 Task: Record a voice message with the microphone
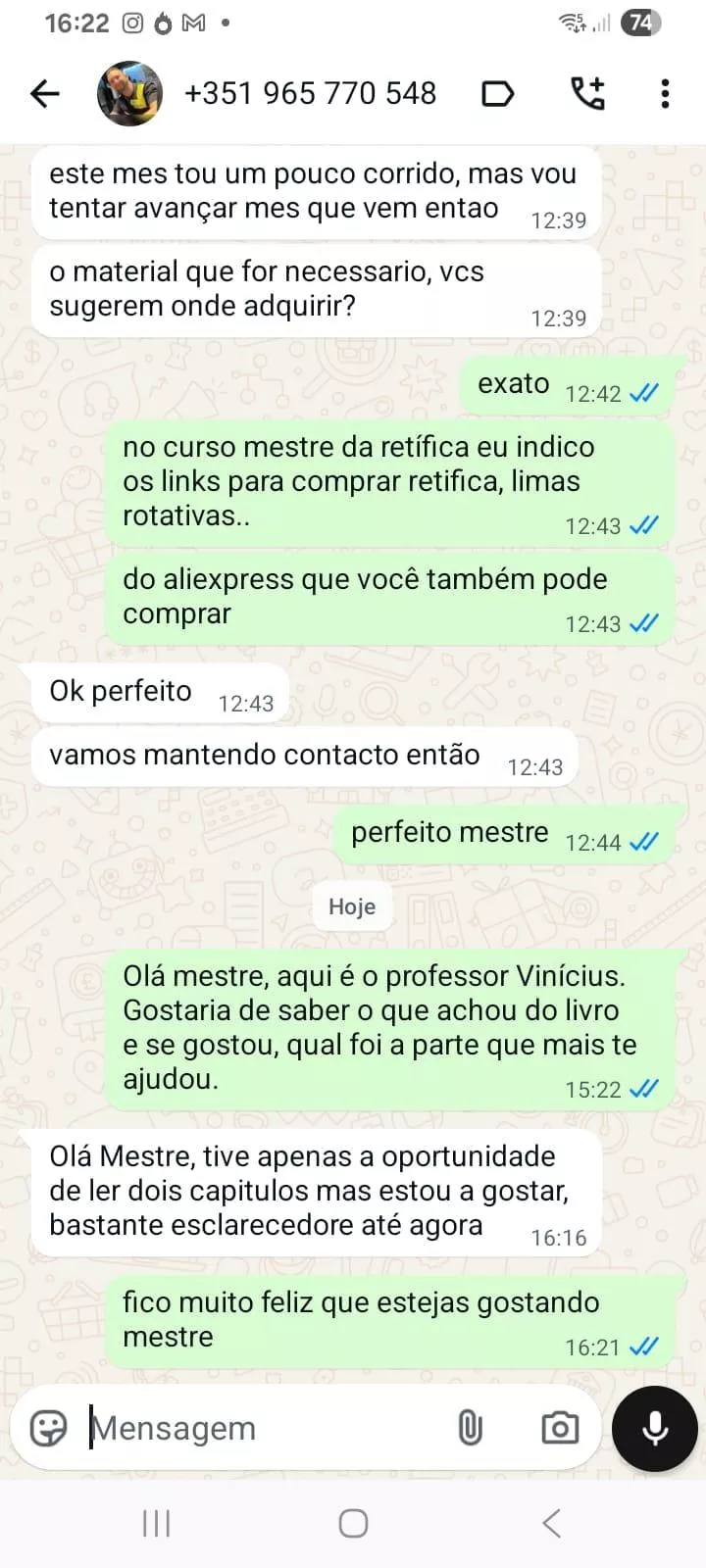pyautogui.click(x=655, y=1429)
